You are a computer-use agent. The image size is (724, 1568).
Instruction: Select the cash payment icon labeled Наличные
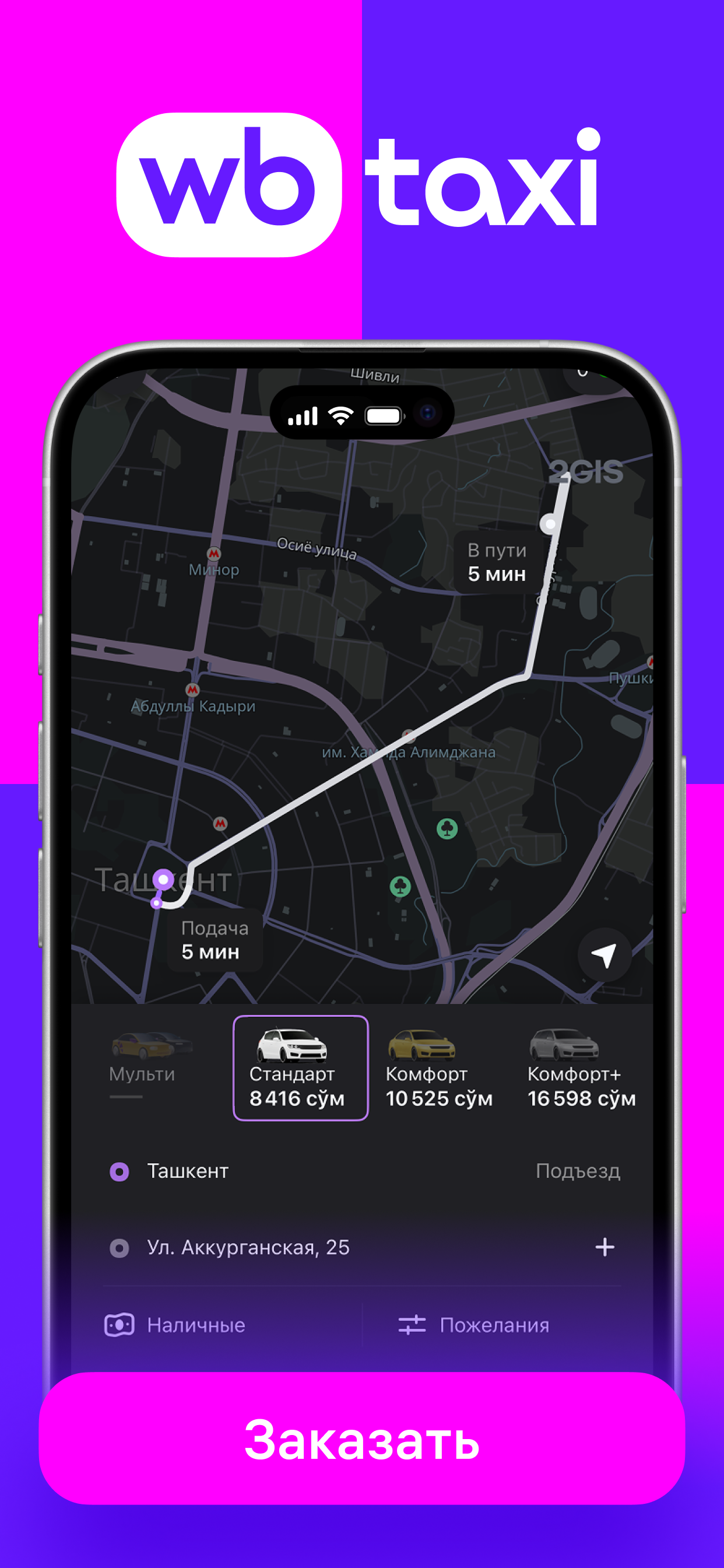(x=120, y=1324)
